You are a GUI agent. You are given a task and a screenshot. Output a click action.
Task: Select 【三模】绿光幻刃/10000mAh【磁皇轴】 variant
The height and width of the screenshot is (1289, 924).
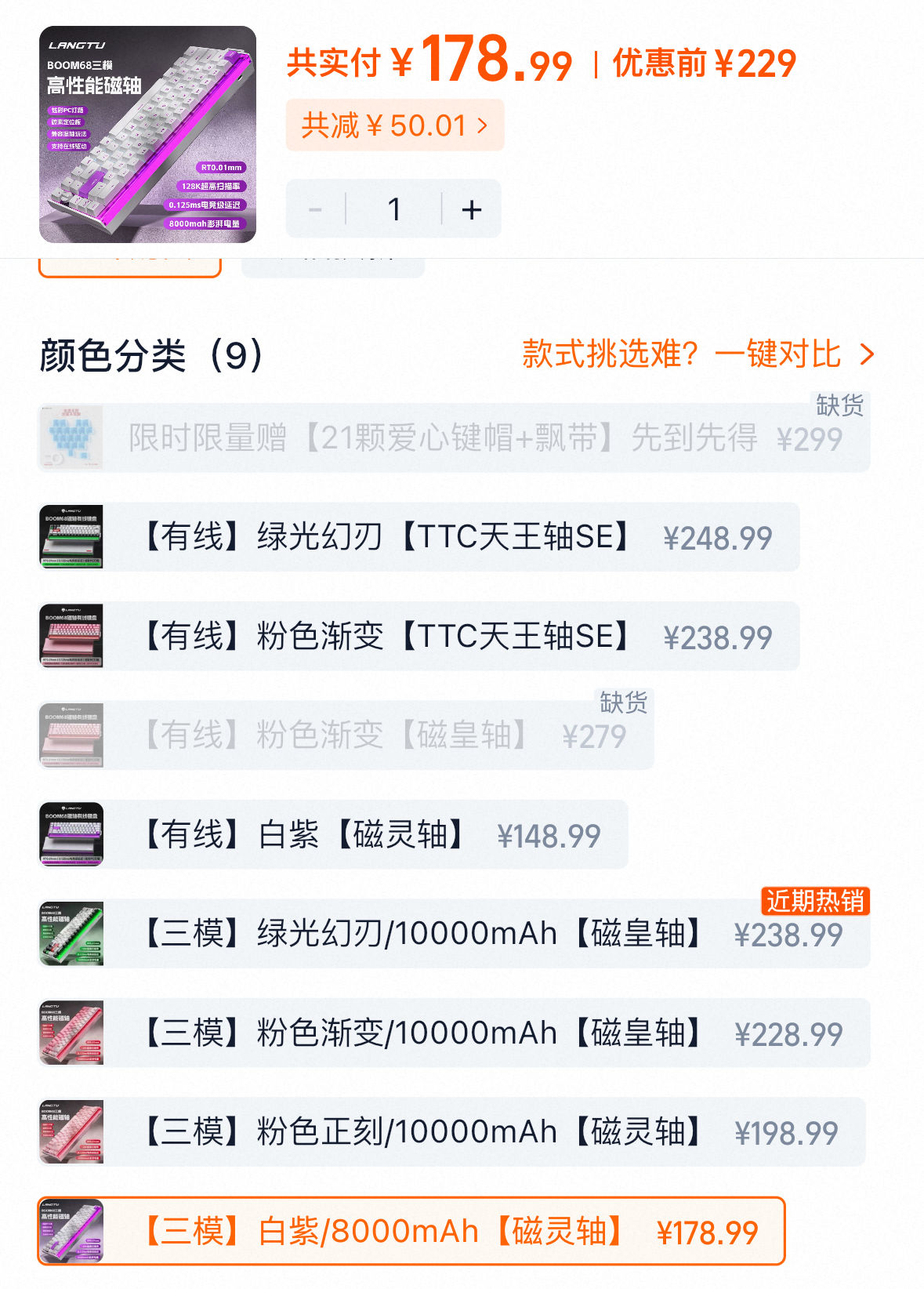(453, 934)
